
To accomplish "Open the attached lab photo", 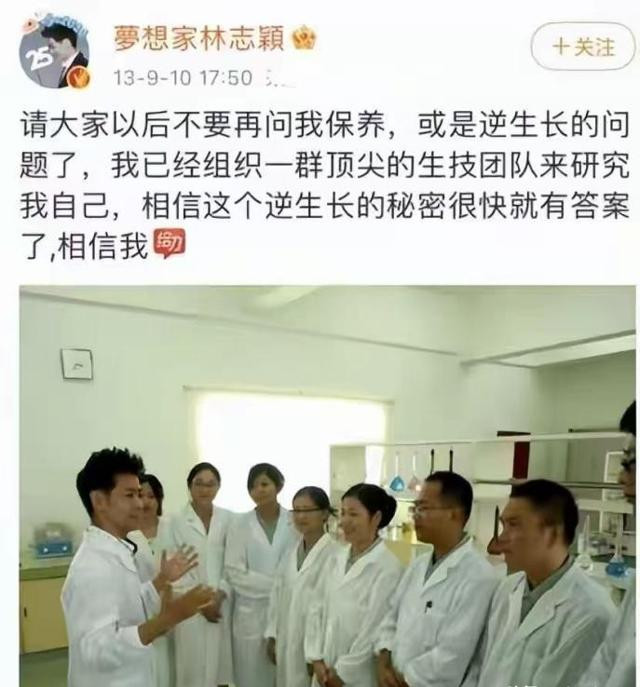I will (x=328, y=486).
